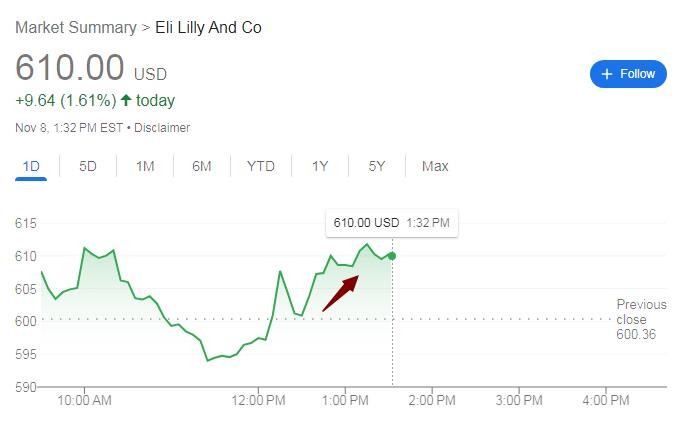This screenshot has width=682, height=421.
Task: Switch to the 5D chart range
Action: click(x=88, y=166)
